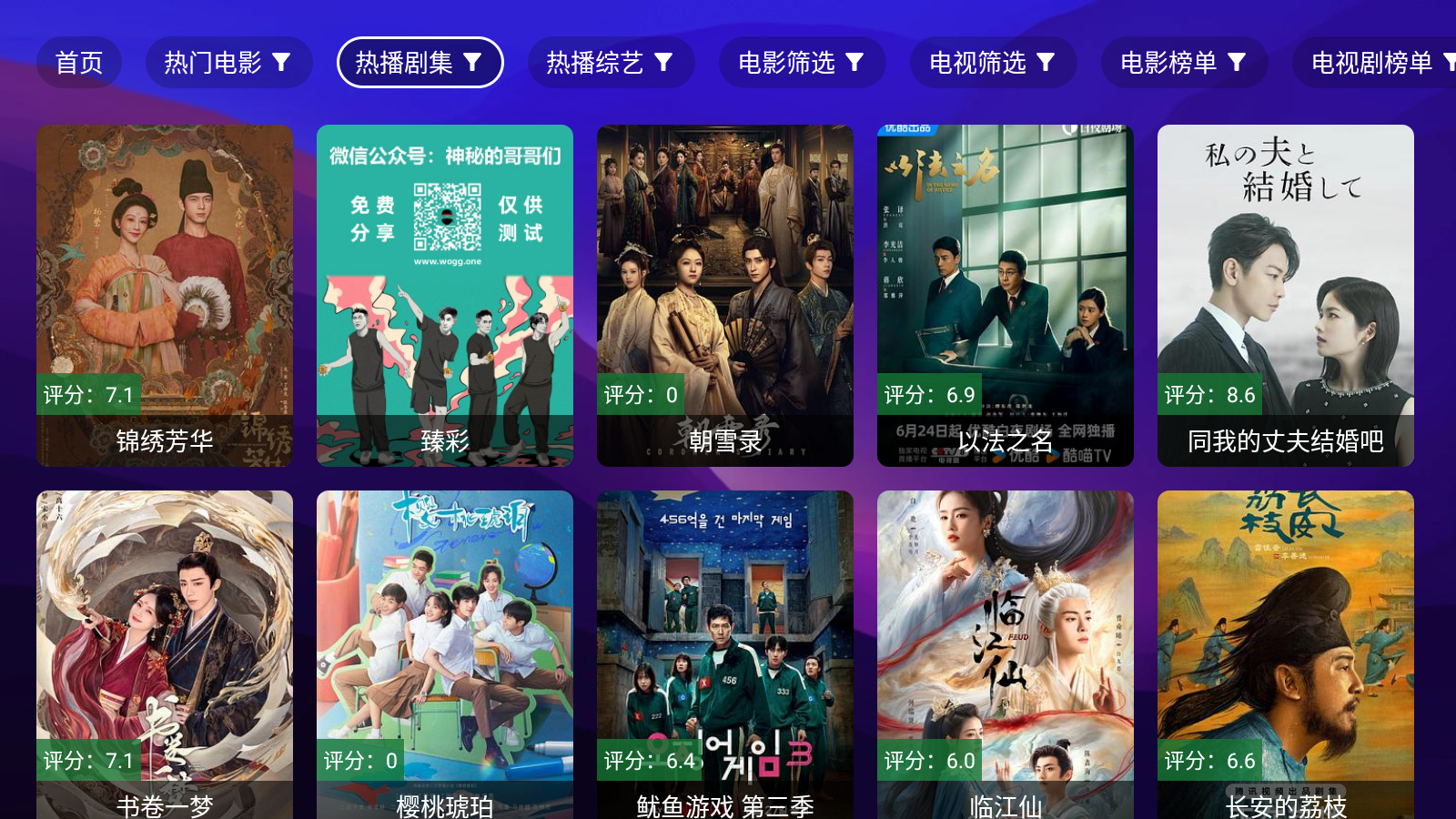Open the drama 锦绣芳华
Viewport: 1456px width, 819px height.
tap(165, 296)
